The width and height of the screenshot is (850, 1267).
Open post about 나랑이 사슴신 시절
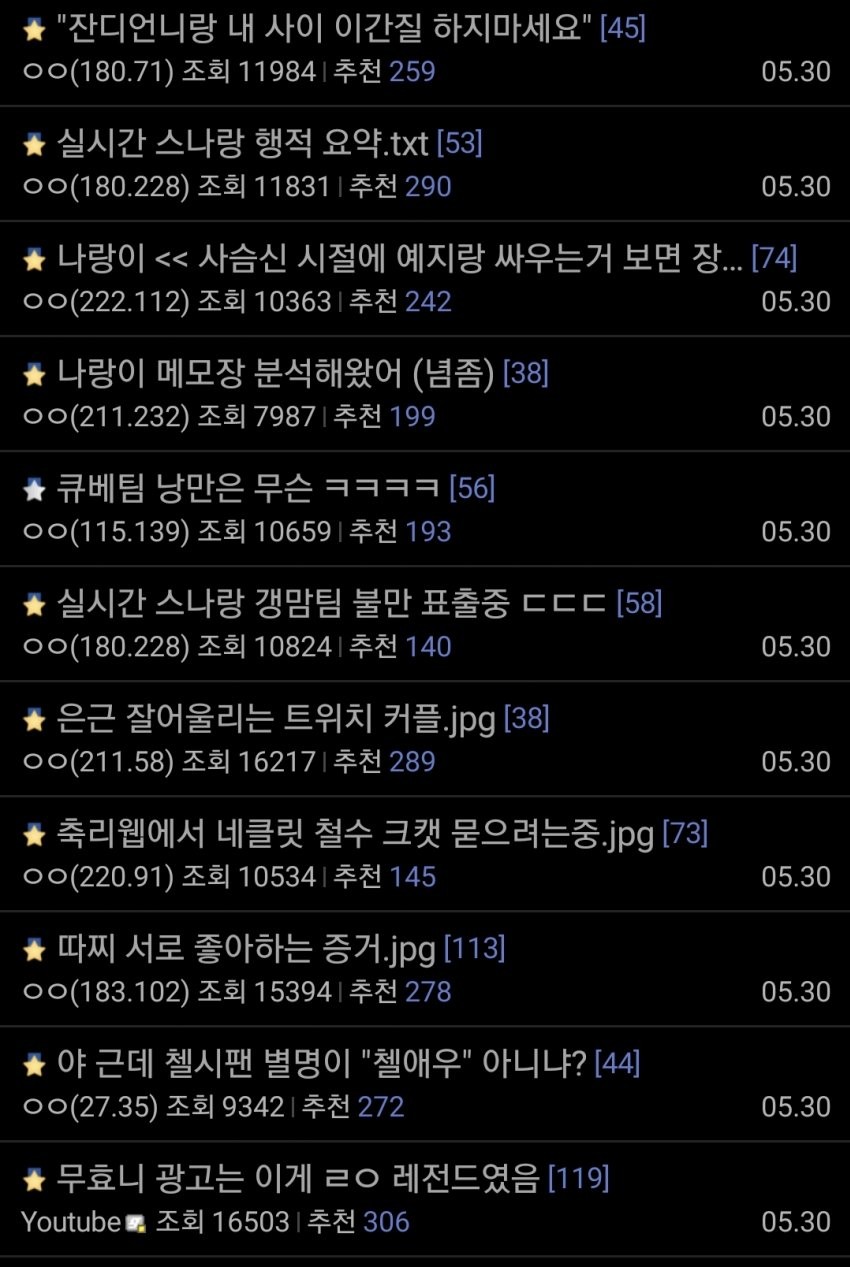coord(400,259)
